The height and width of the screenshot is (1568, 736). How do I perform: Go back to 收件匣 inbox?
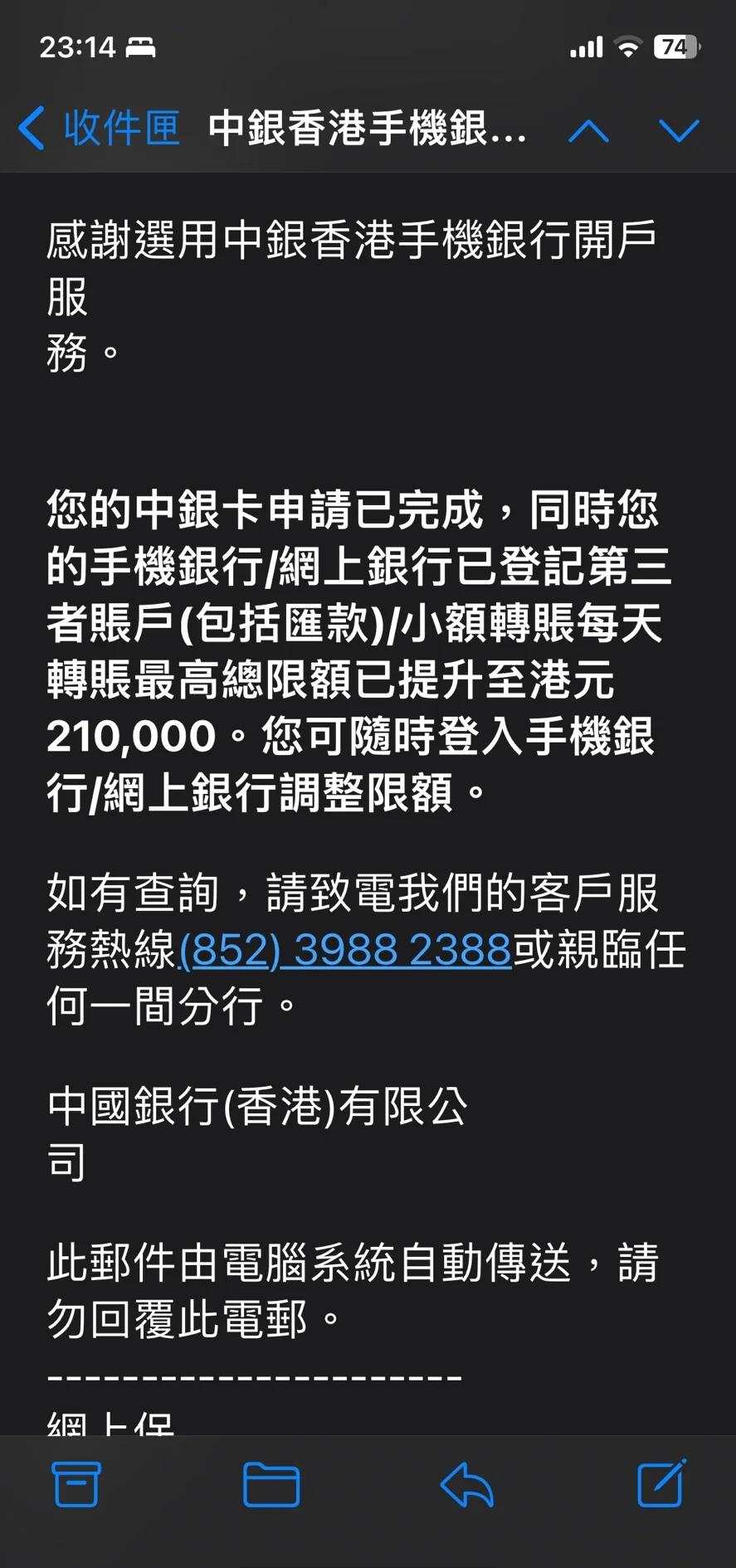click(x=100, y=129)
